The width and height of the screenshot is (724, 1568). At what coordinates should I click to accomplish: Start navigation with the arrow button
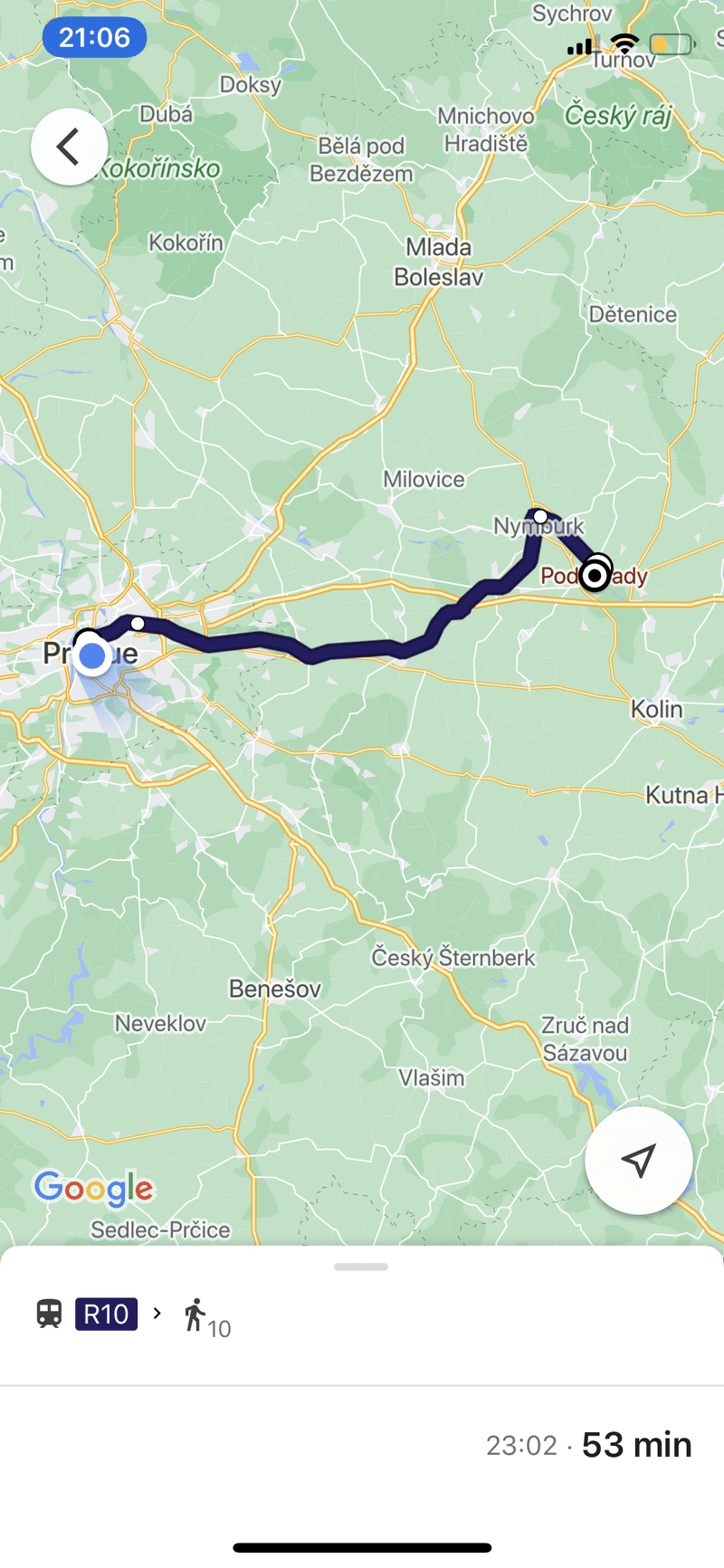pos(639,1160)
